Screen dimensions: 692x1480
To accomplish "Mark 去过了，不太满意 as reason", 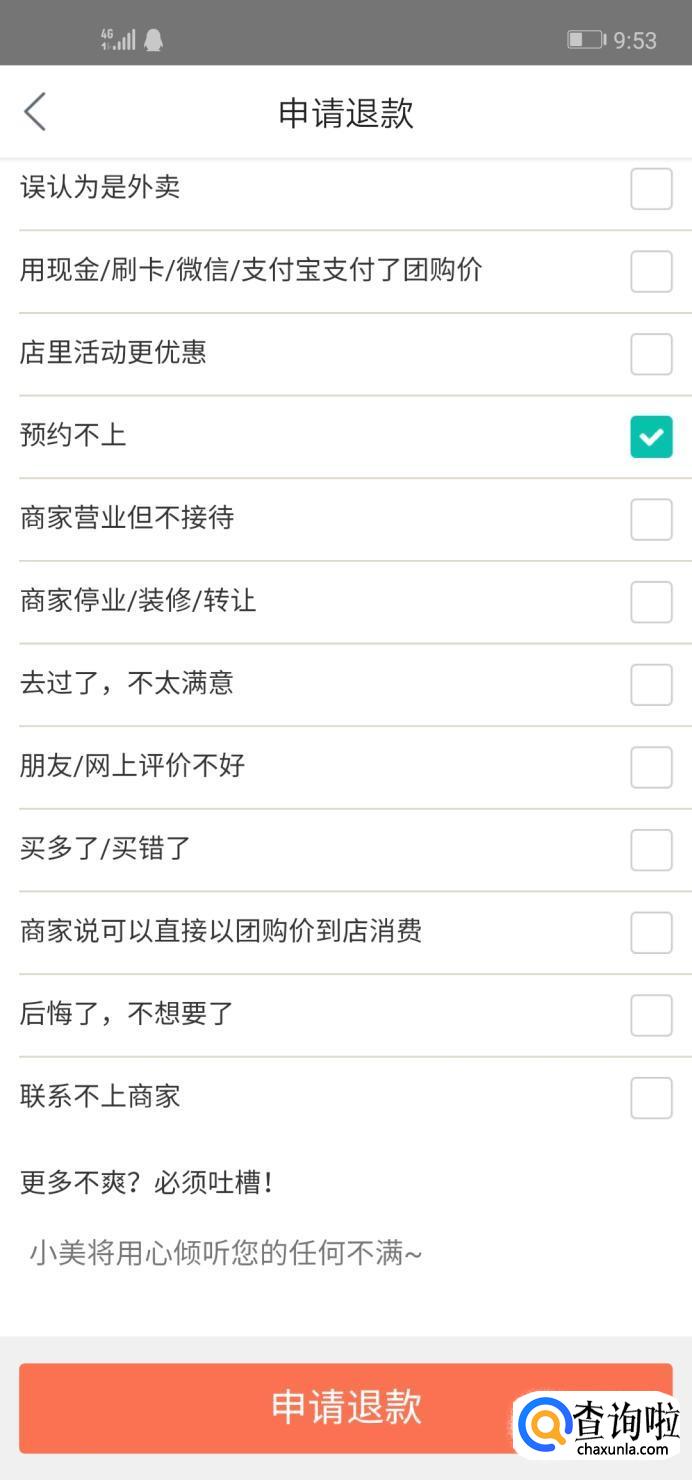I will tap(651, 685).
